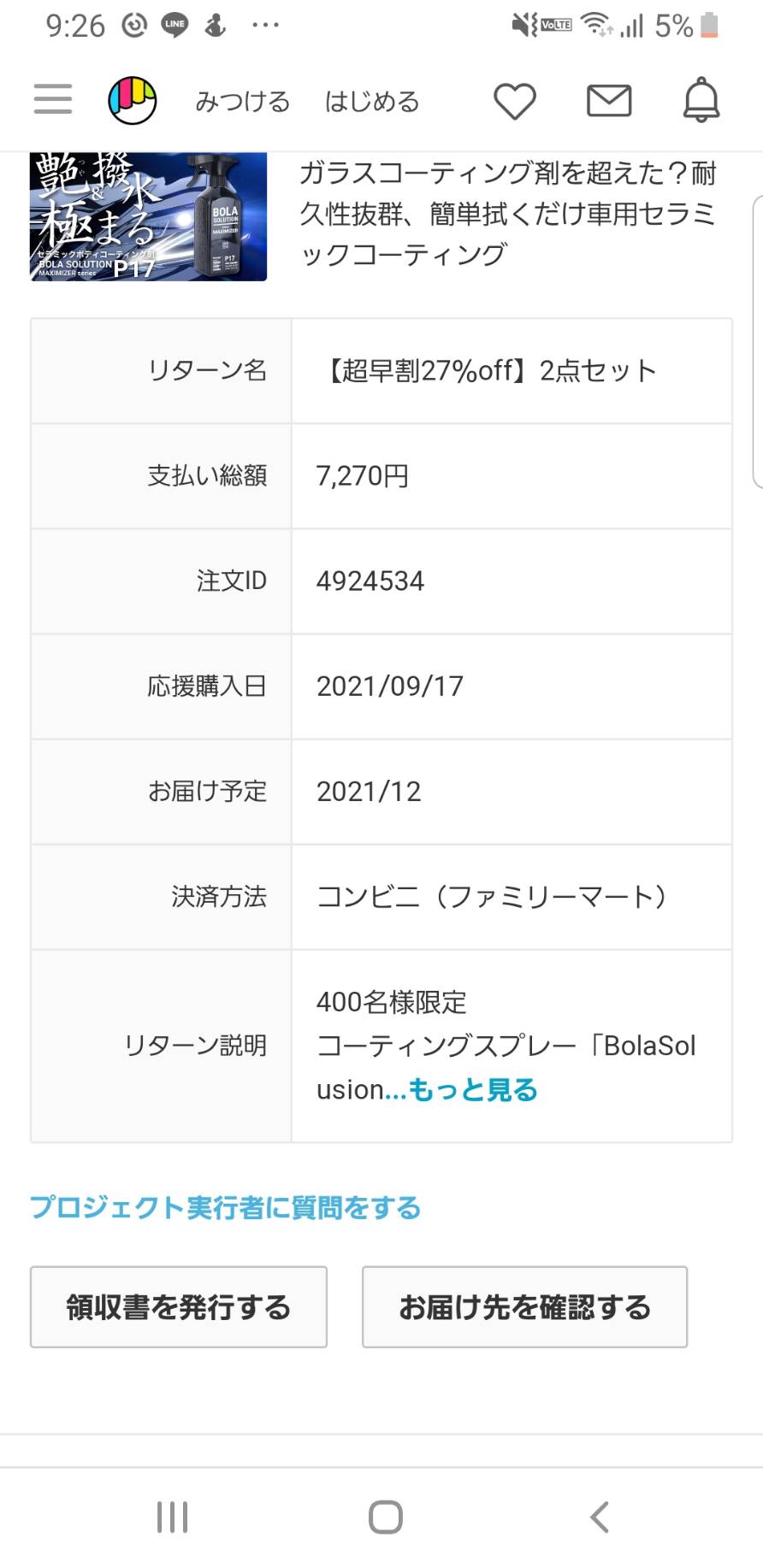Screen dimensions: 763x1568
Task: Tap お届け先を確認する button
Action: pos(525,1307)
